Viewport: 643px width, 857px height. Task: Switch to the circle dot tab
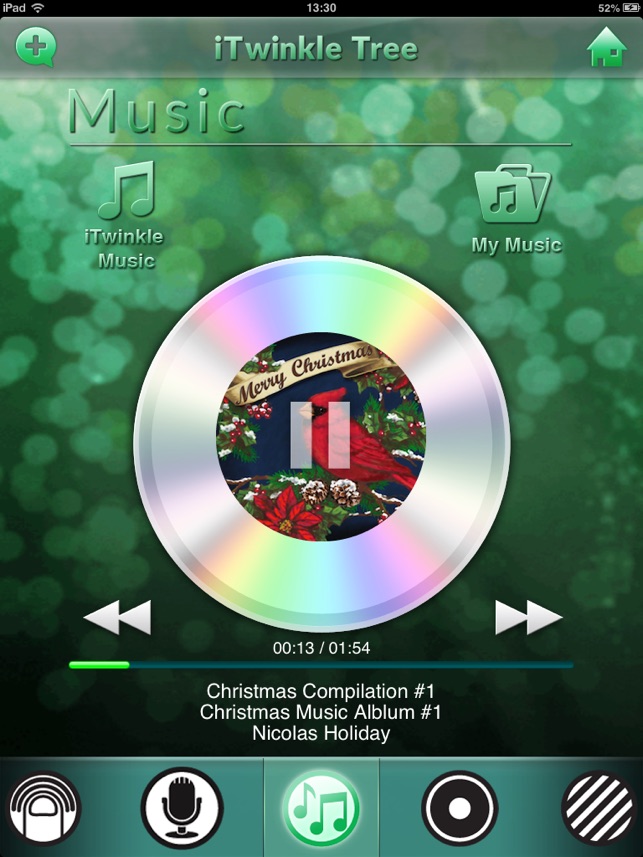(x=459, y=808)
